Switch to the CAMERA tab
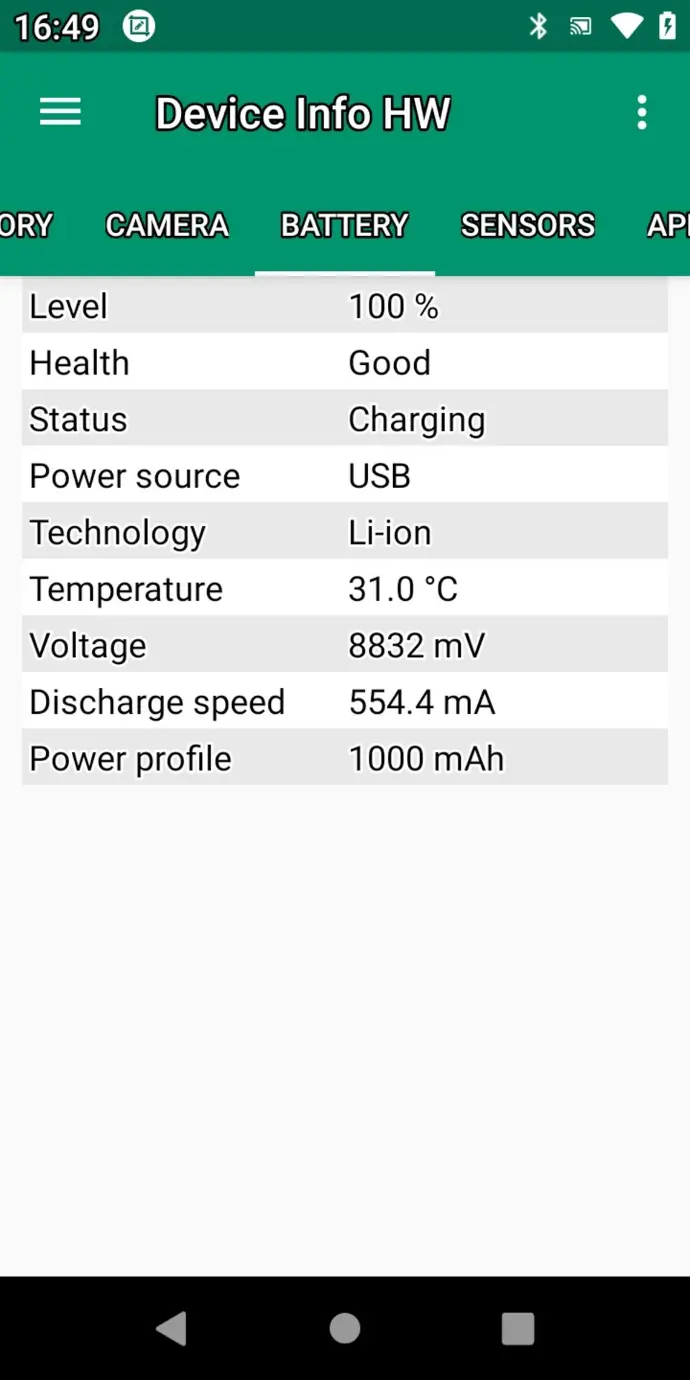690x1380 pixels. tap(167, 225)
